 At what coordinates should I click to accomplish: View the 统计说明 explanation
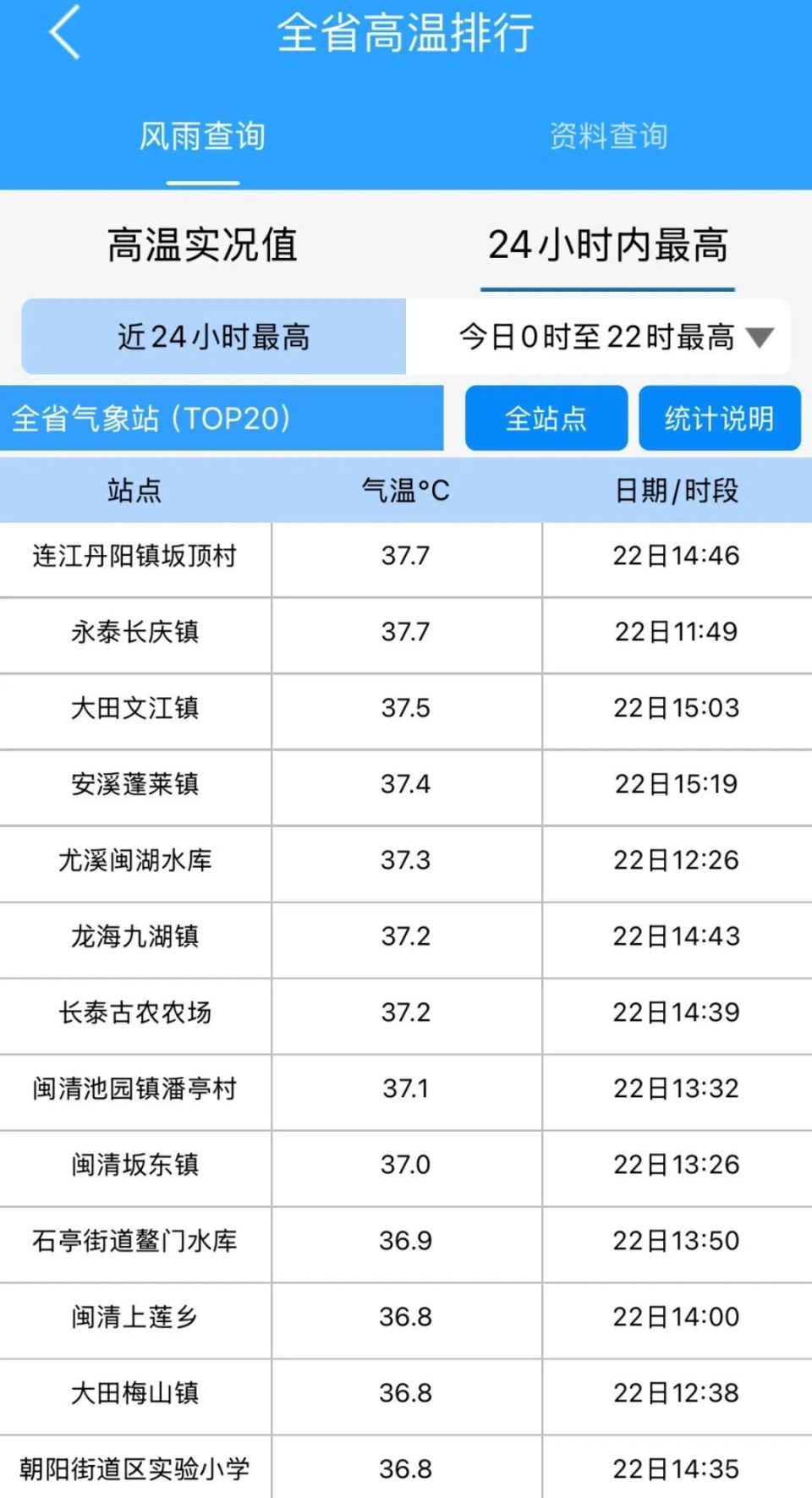click(720, 419)
